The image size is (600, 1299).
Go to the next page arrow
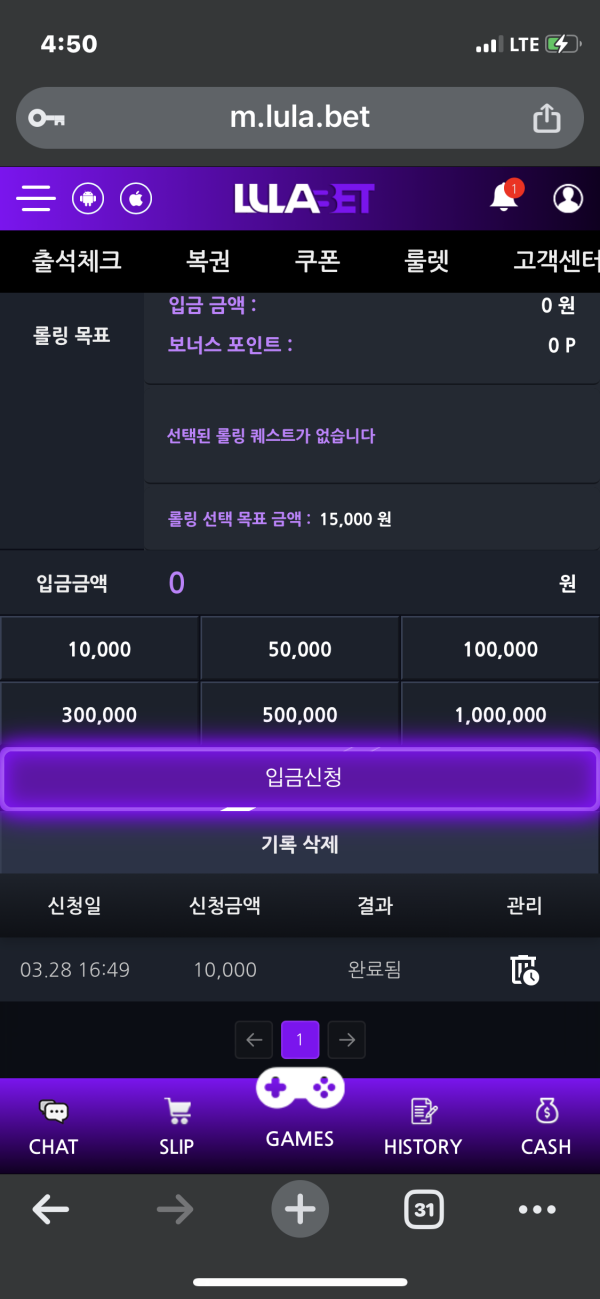point(347,1040)
